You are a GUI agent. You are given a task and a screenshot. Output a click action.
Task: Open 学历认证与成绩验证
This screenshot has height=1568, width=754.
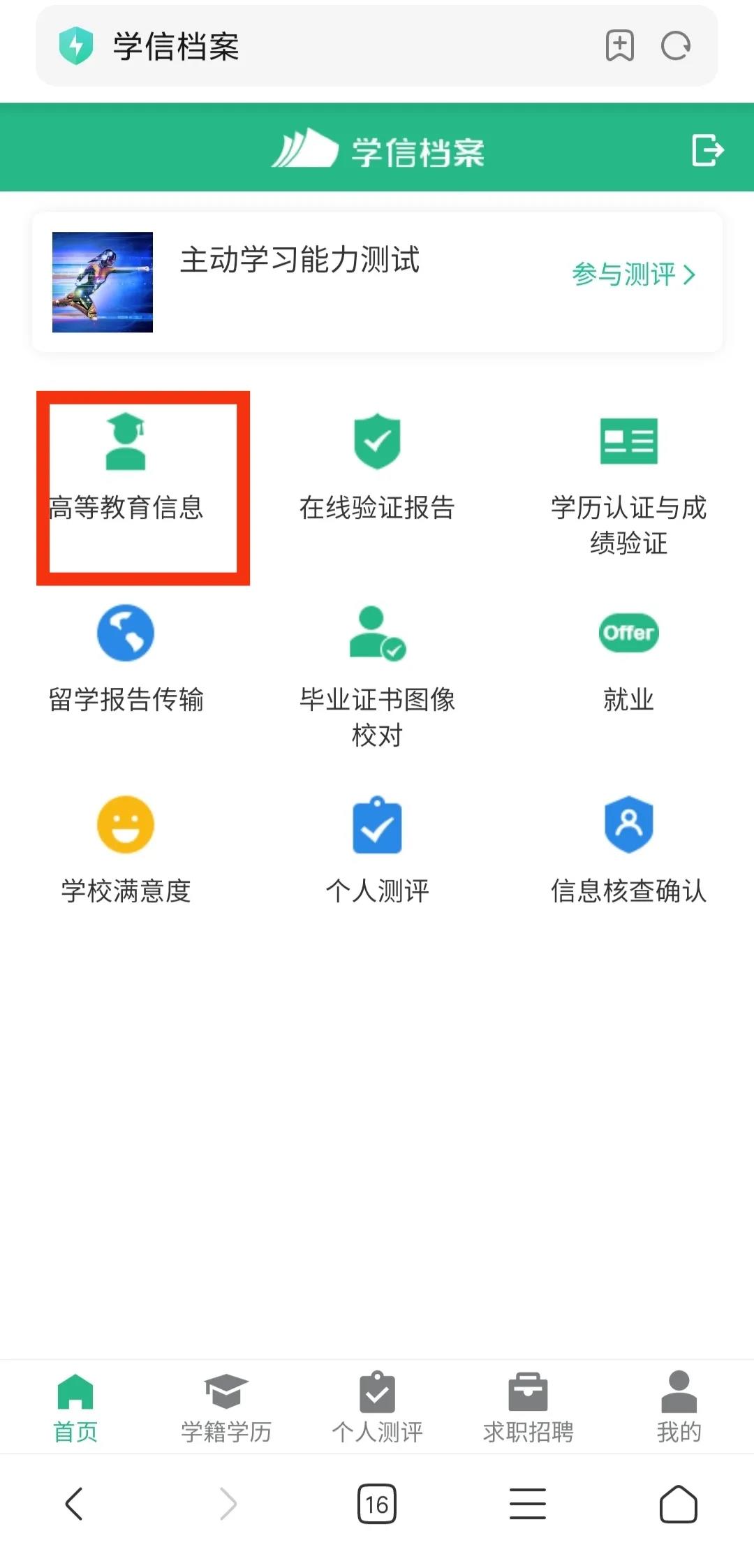tap(628, 482)
